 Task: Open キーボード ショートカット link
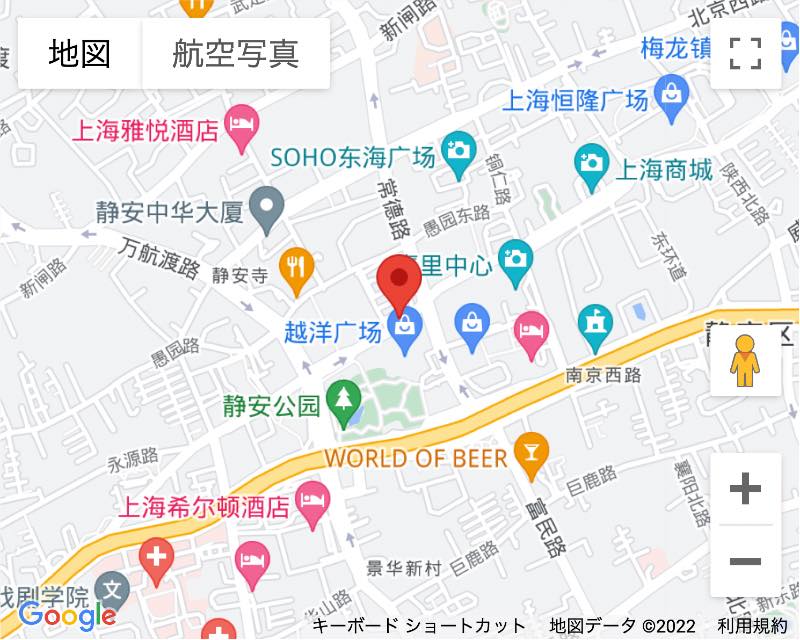click(x=418, y=626)
